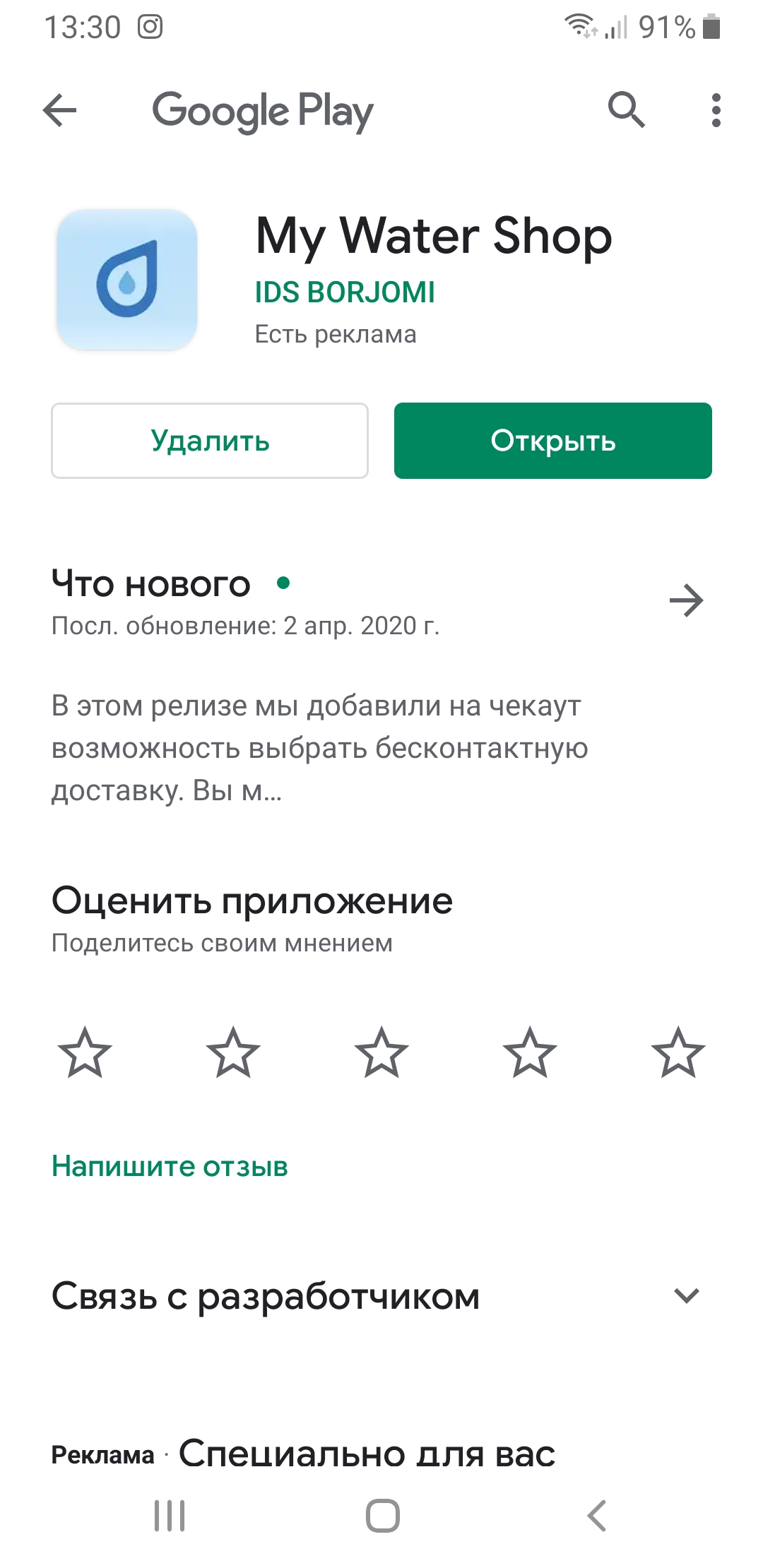
Task: Rate the app two stars
Action: (233, 1053)
